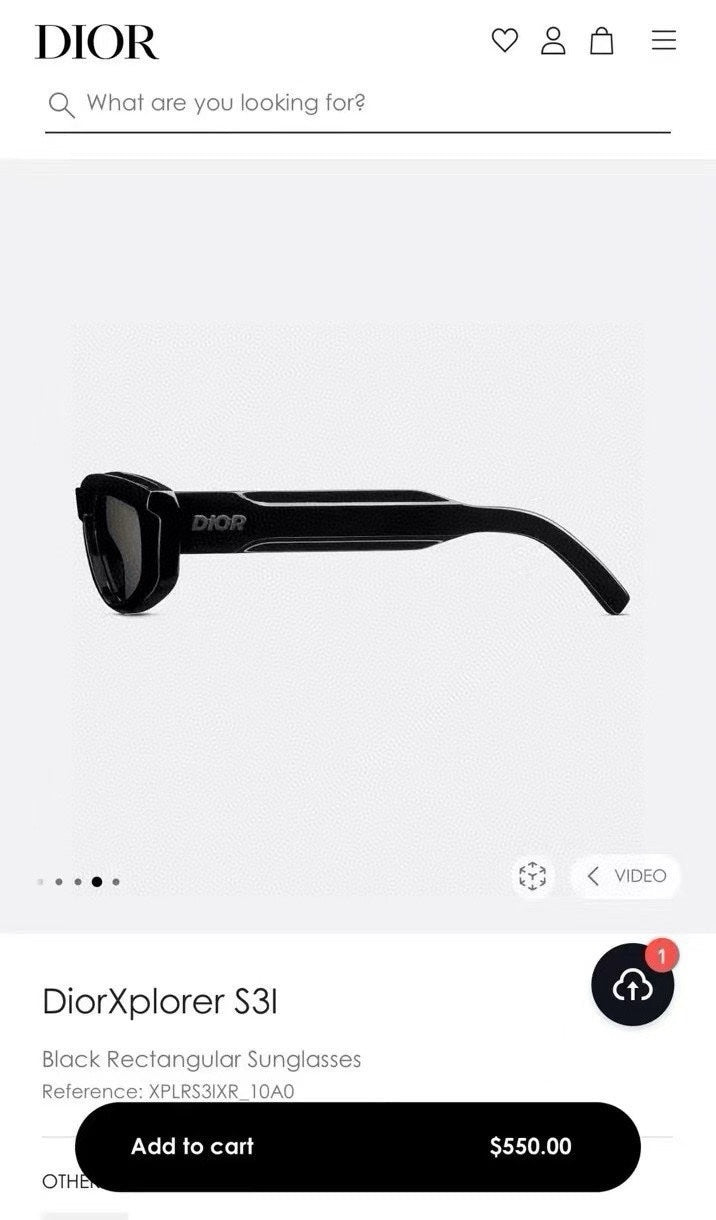Viewport: 716px width, 1220px height.
Task: Open the product VIDEO
Action: pyautogui.click(x=626, y=876)
